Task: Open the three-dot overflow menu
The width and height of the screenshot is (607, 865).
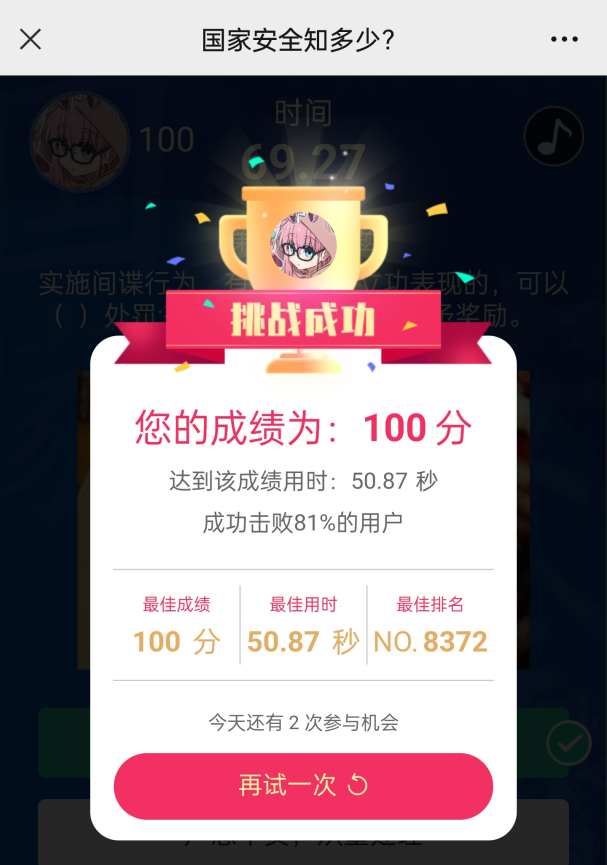Action: [x=564, y=39]
